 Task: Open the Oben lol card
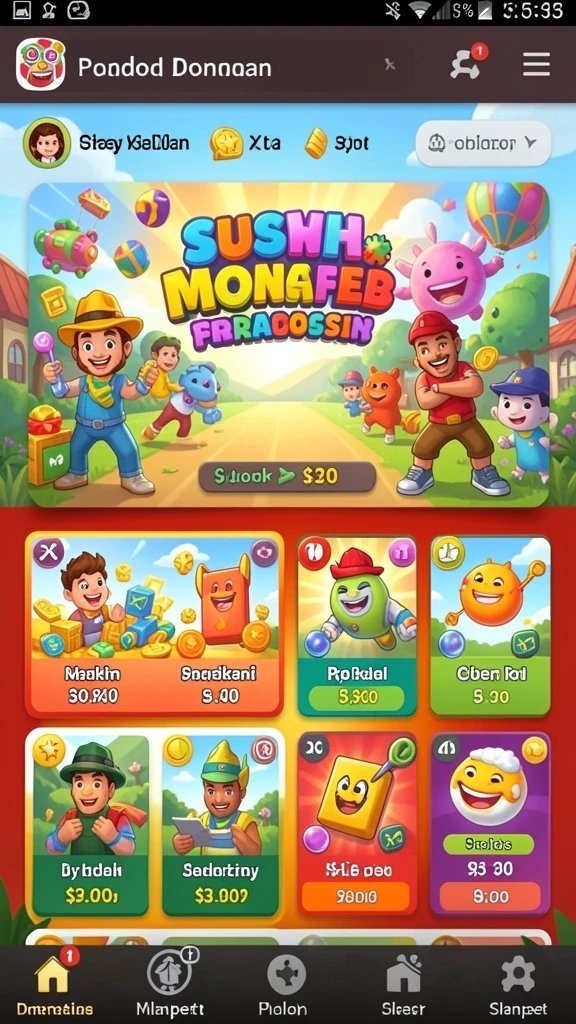coord(490,626)
